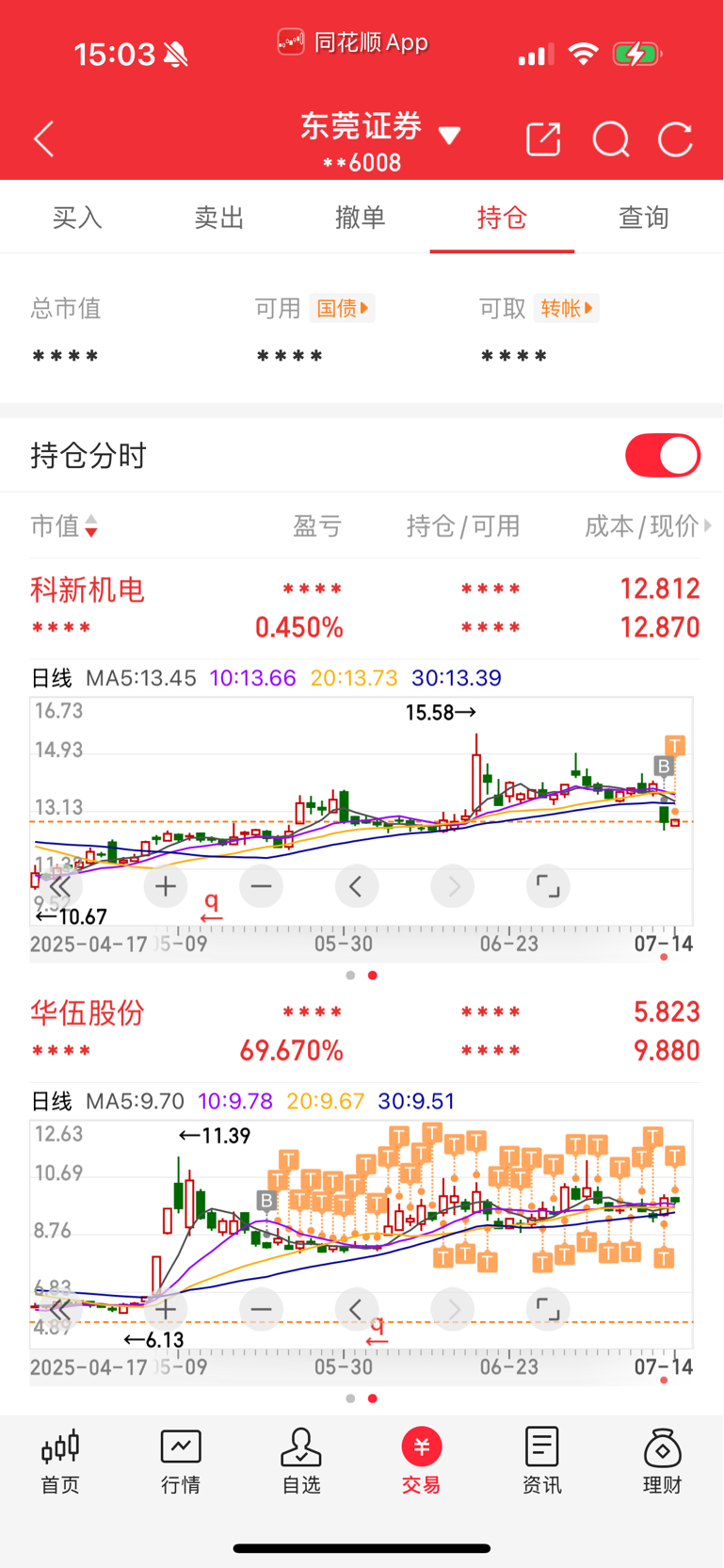Open the 撤单 tab
Image resolution: width=724 pixels, height=1568 pixels.
[361, 218]
